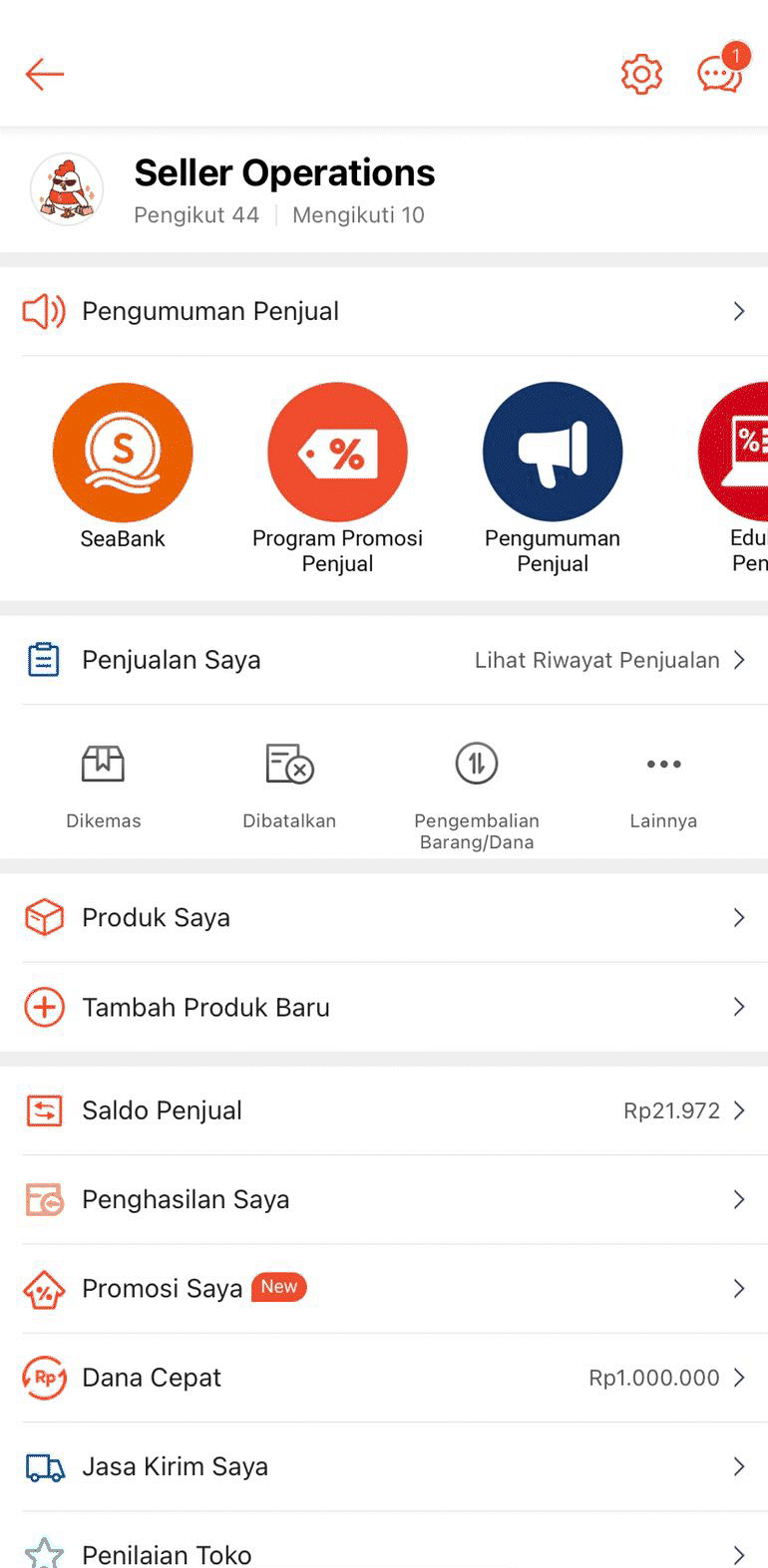Go back using the orange arrow
Image resolution: width=768 pixels, height=1568 pixels.
coord(45,74)
